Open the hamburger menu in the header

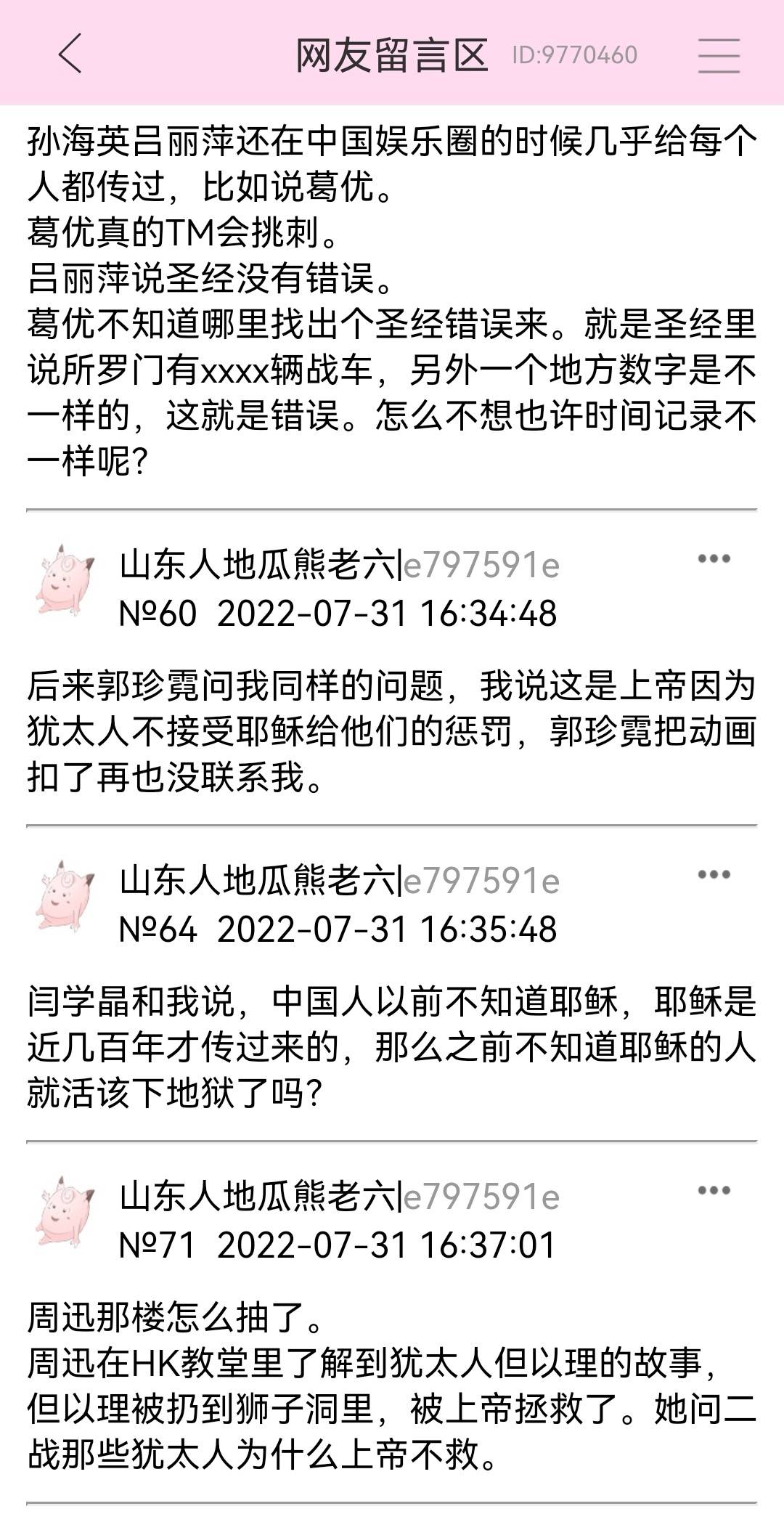coord(719,55)
